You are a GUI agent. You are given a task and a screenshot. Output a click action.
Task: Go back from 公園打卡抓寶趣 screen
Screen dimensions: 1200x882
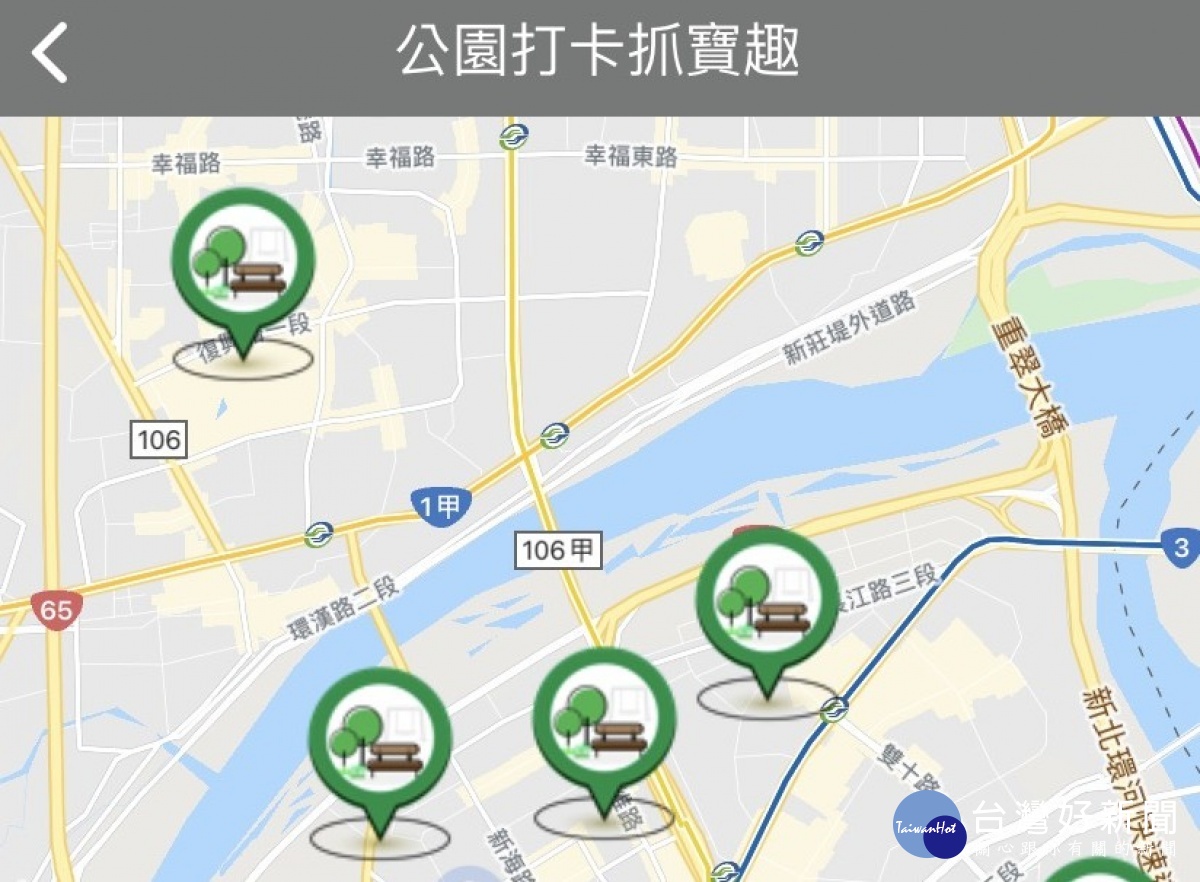(48, 52)
